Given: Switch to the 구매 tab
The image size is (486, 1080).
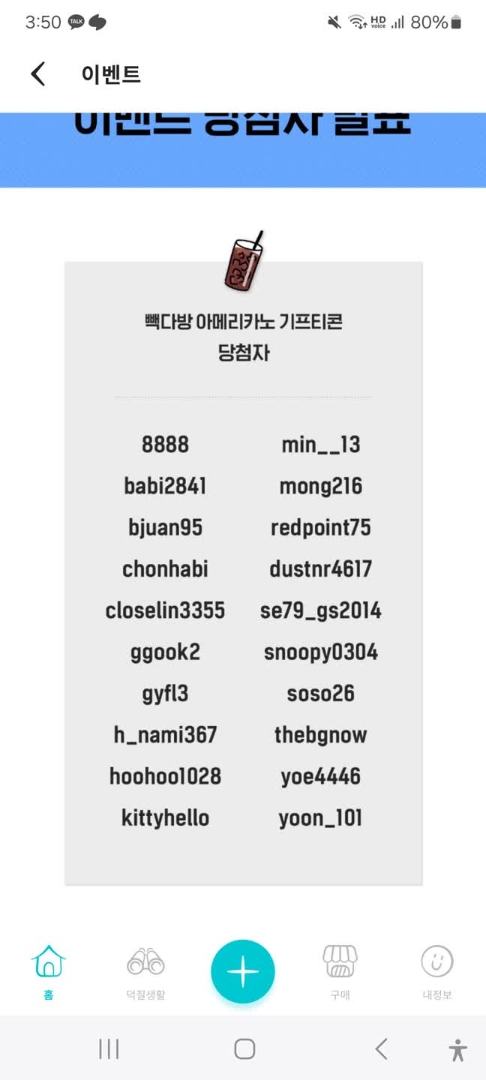Looking at the screenshot, I should (340, 971).
